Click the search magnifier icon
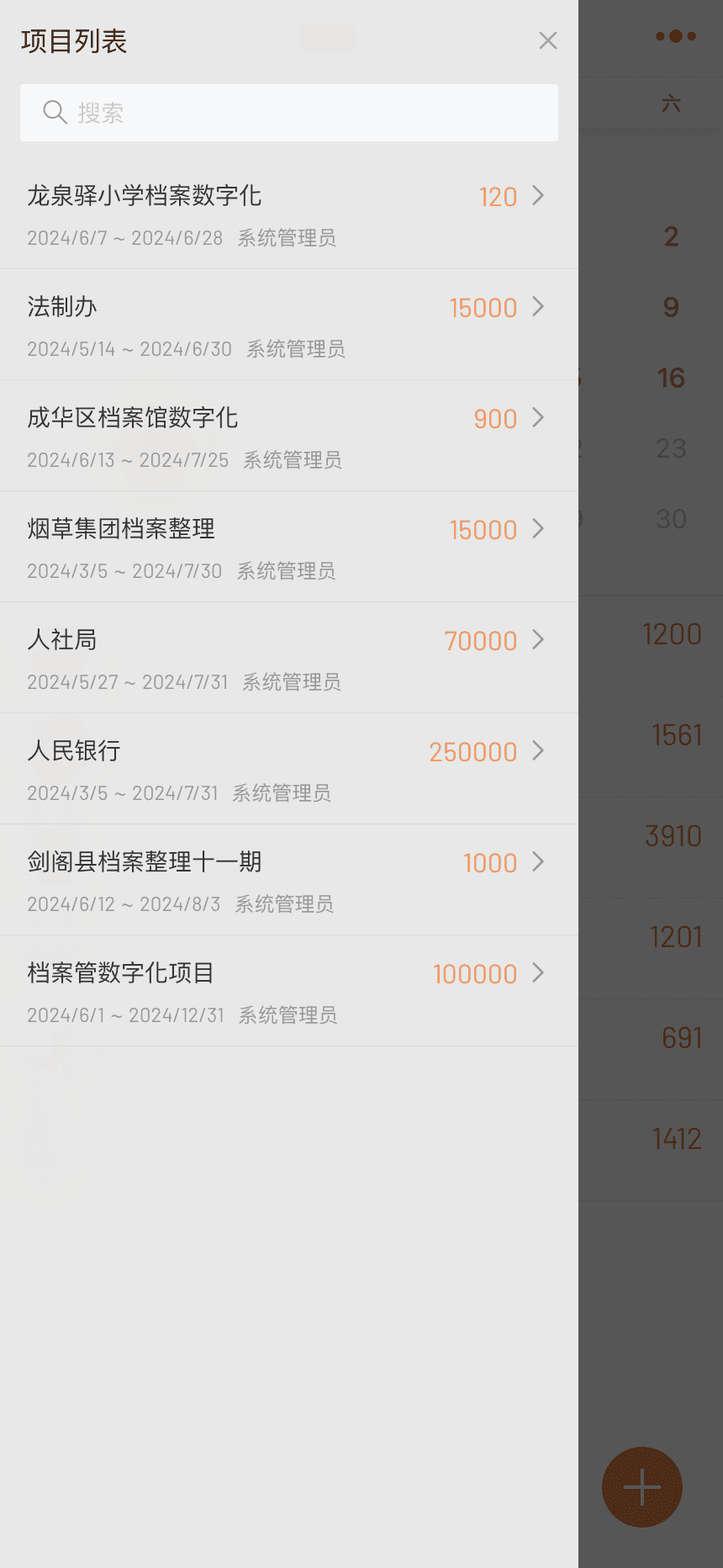Screen dimensions: 723x1568 pyautogui.click(x=54, y=112)
